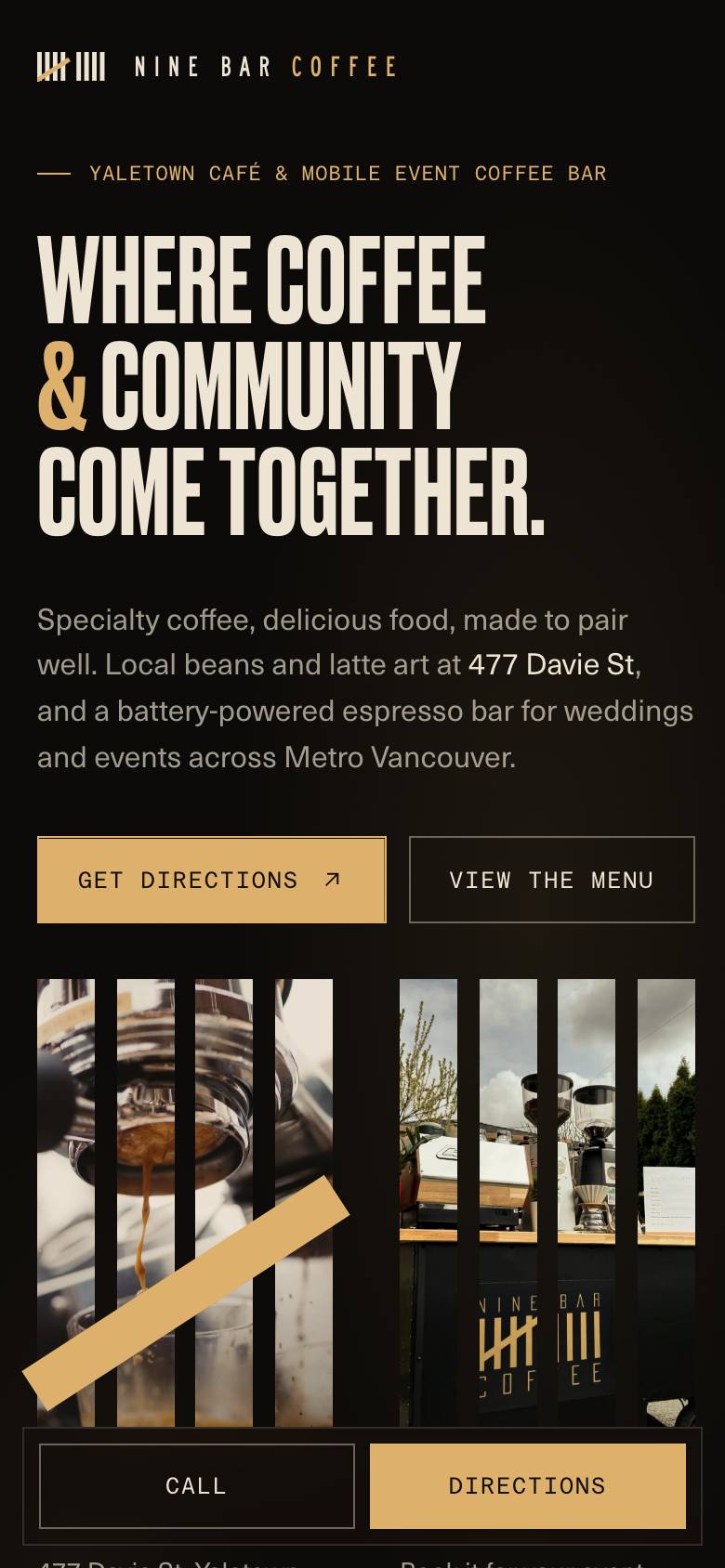The width and height of the screenshot is (725, 1568).
Task: Tap the Directions button in bottom bar
Action: [x=528, y=1486]
